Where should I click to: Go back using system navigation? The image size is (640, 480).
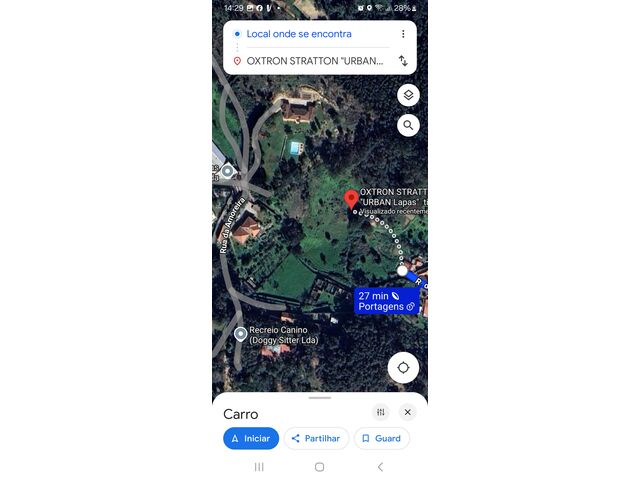380,467
